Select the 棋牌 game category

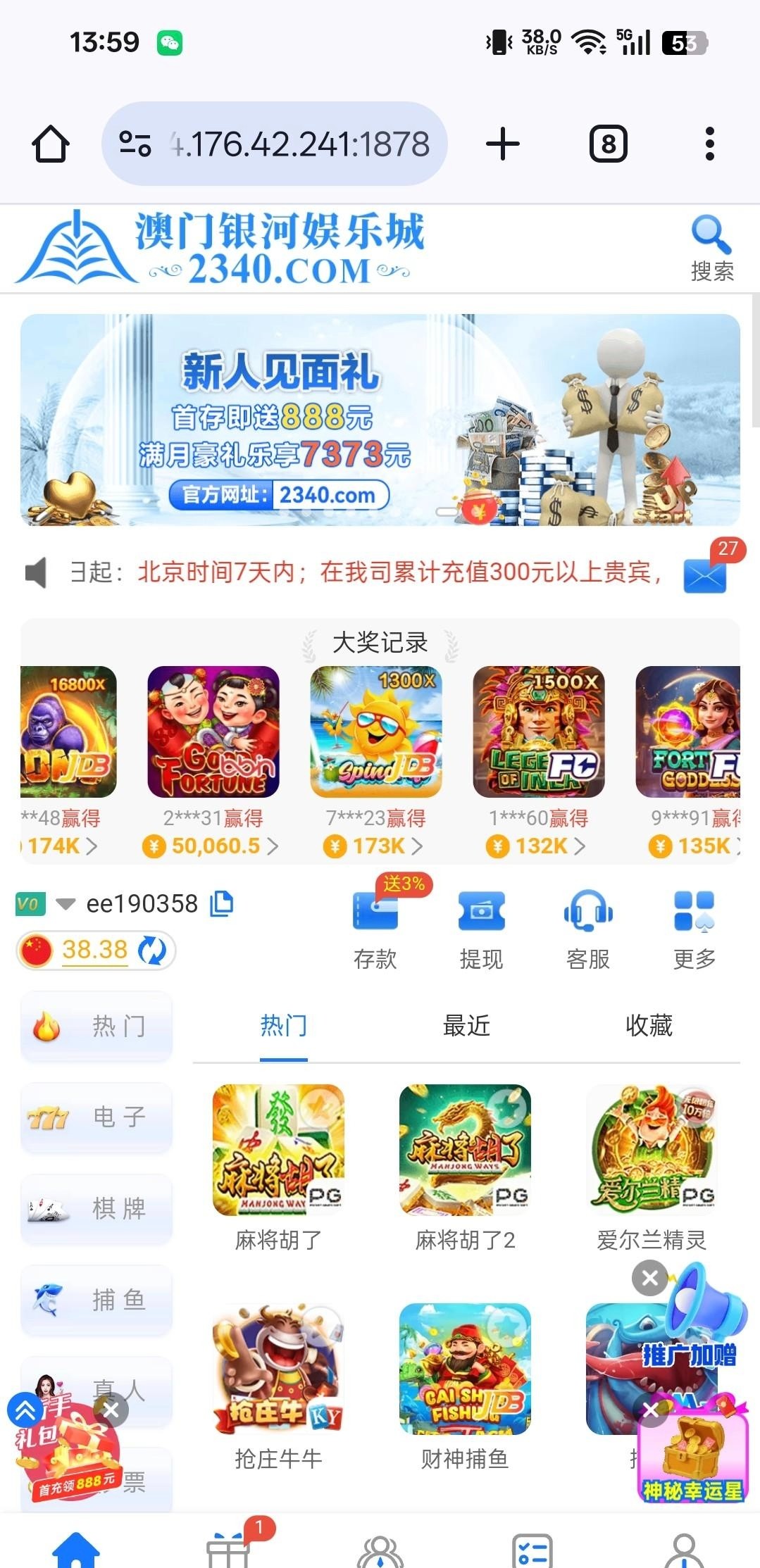[x=96, y=1208]
